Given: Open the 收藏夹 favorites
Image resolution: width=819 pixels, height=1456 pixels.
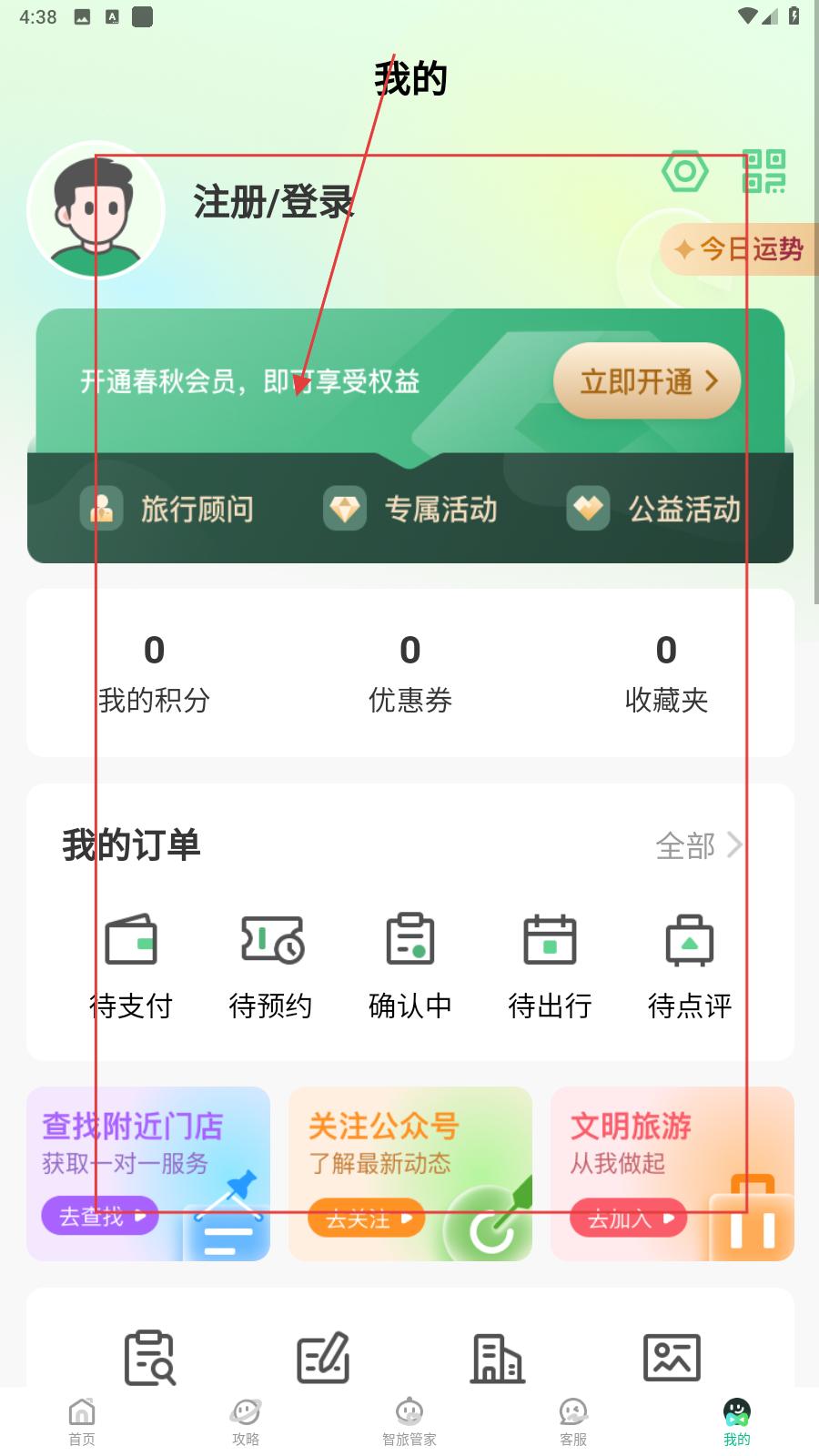Looking at the screenshot, I should [x=666, y=673].
